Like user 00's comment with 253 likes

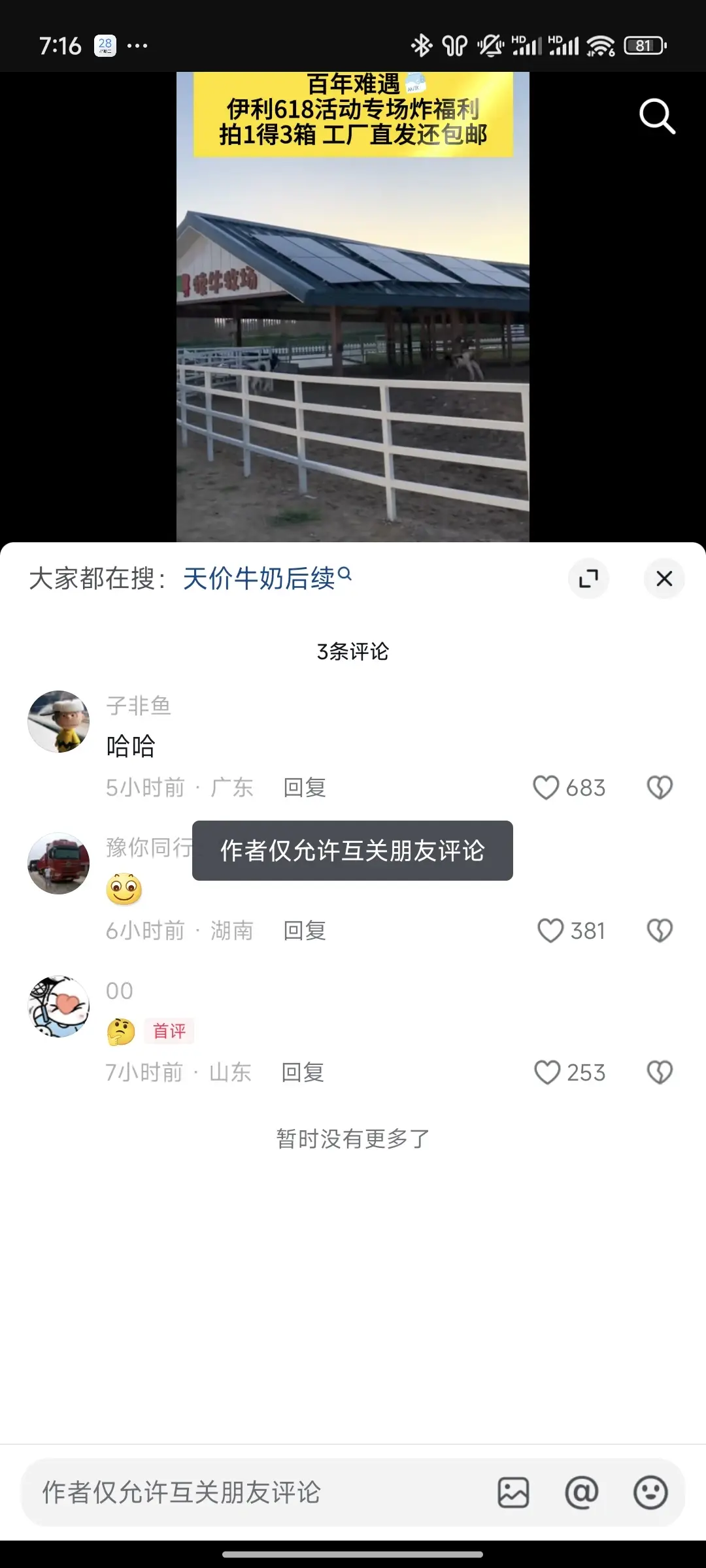[x=548, y=1072]
